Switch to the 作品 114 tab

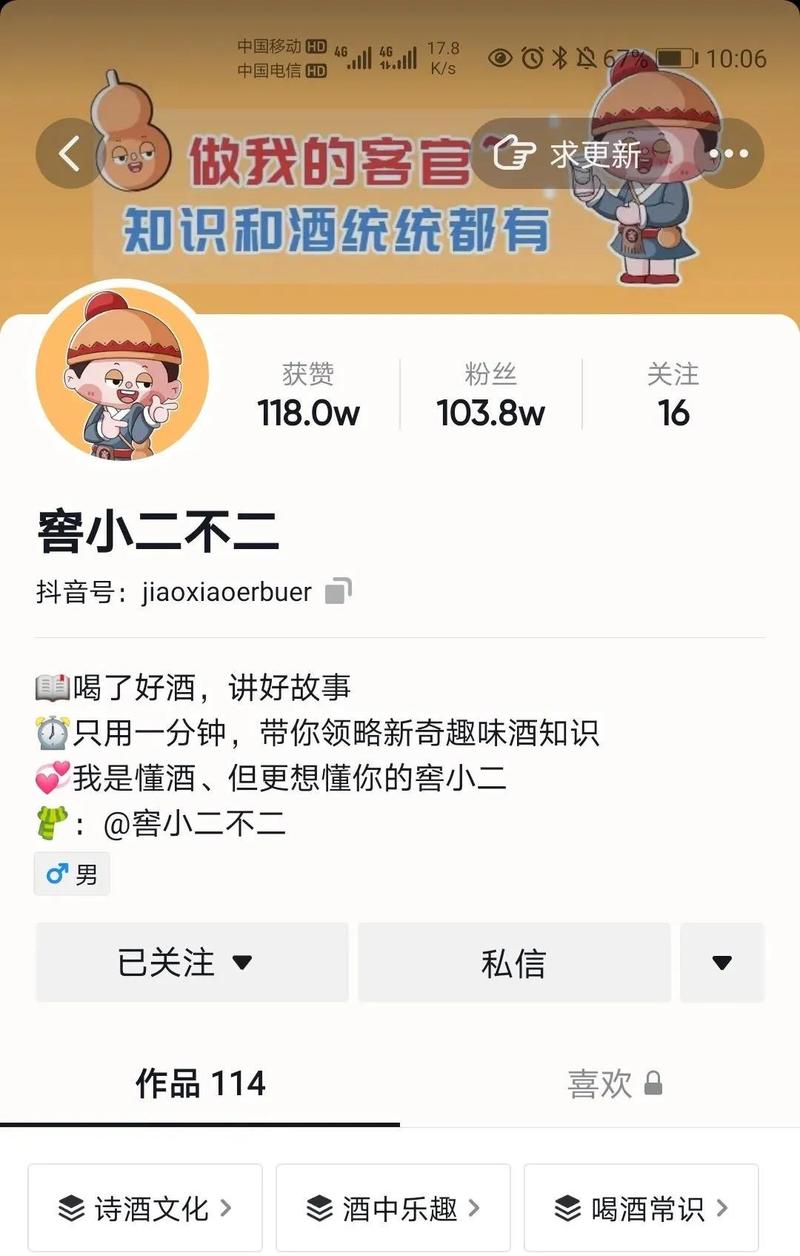(200, 1083)
